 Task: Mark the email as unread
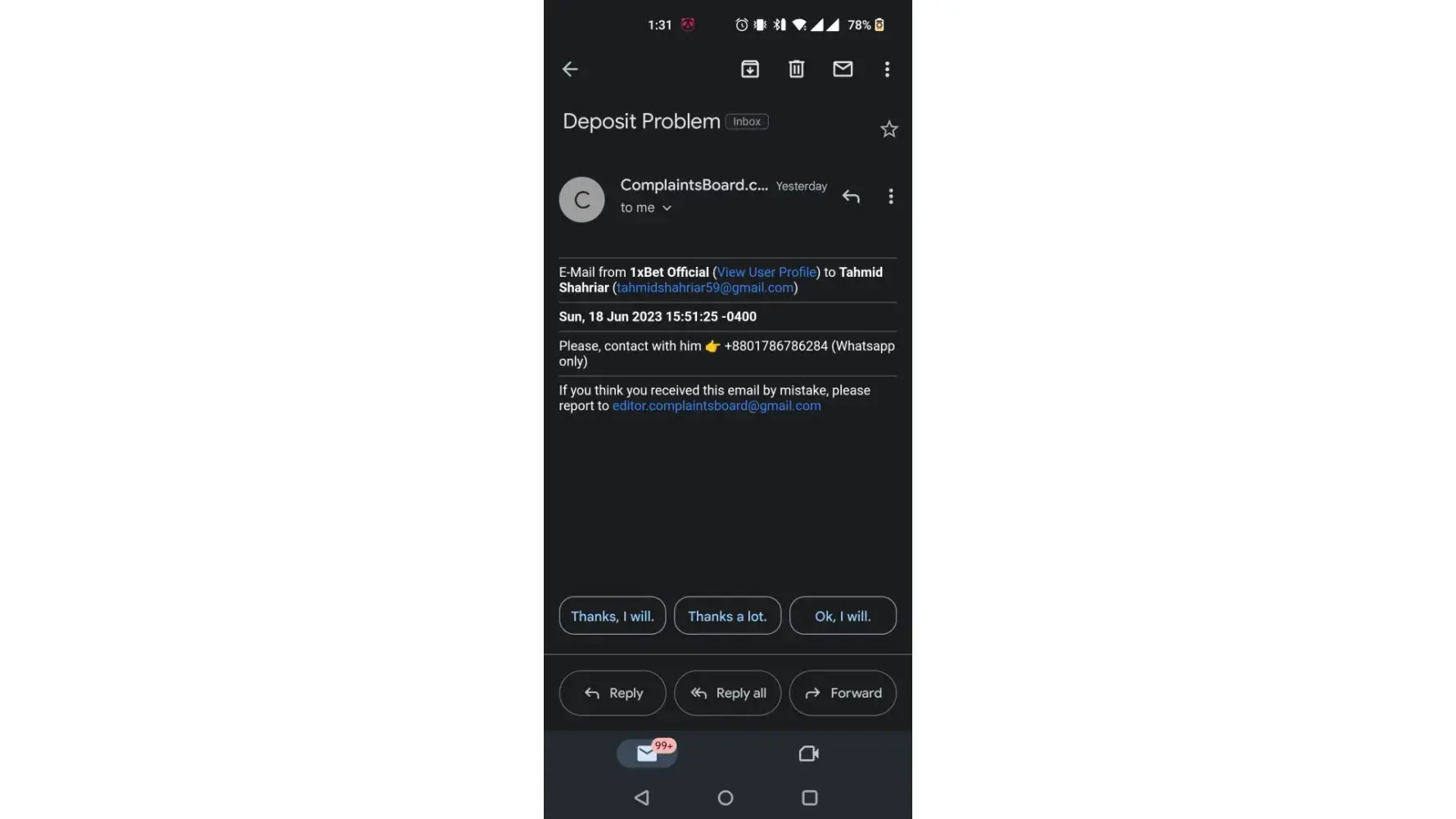(843, 70)
